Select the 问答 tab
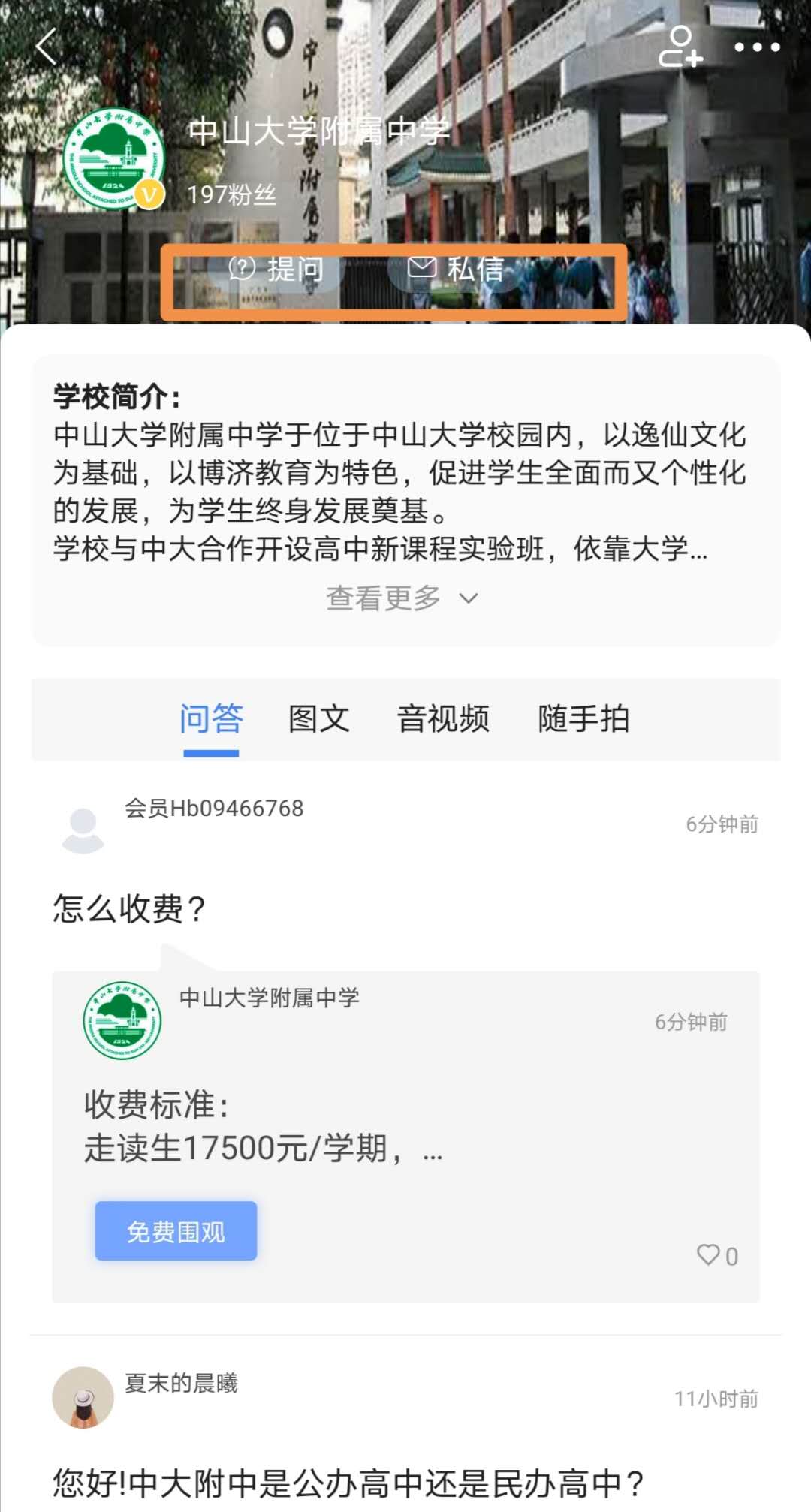The image size is (811, 1512). click(x=212, y=718)
